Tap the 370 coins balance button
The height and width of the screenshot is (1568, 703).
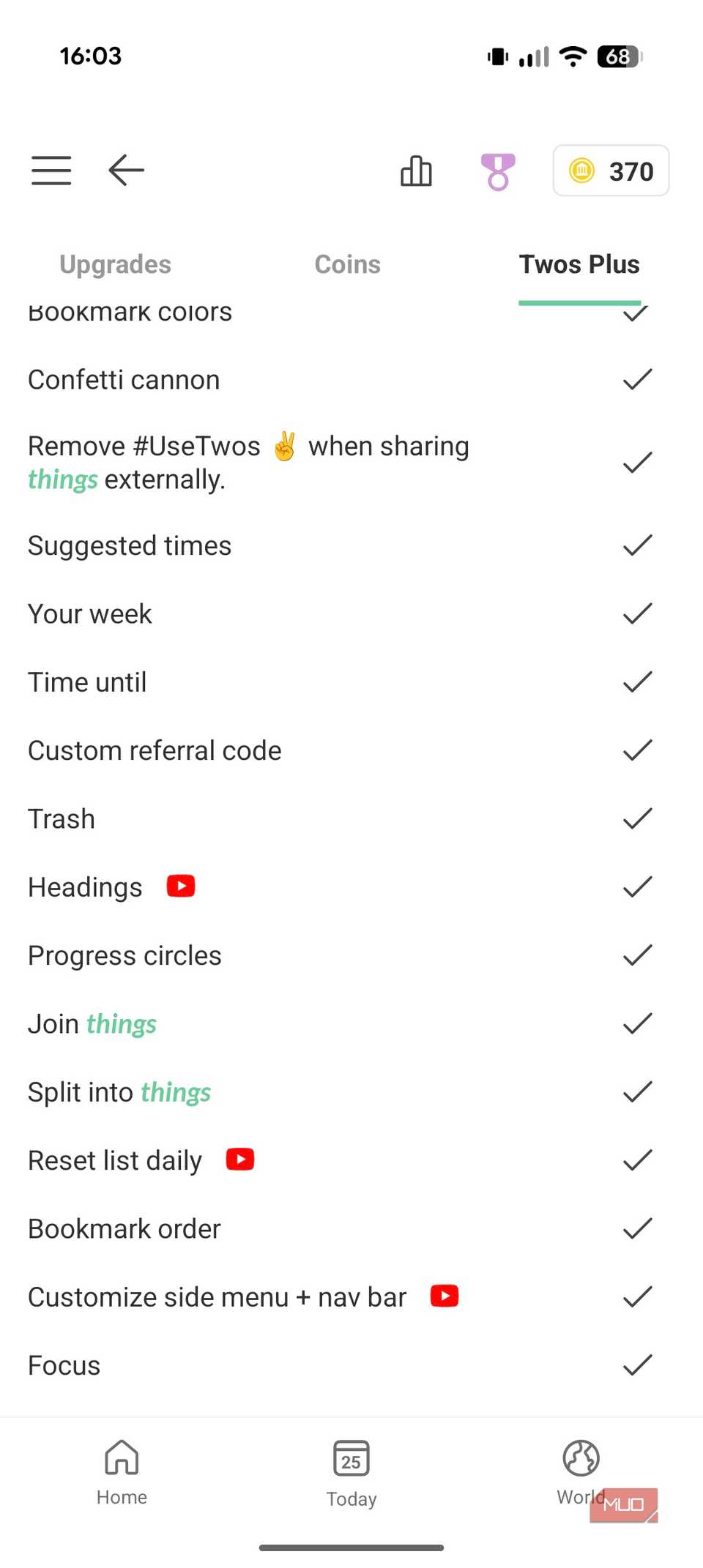point(611,171)
